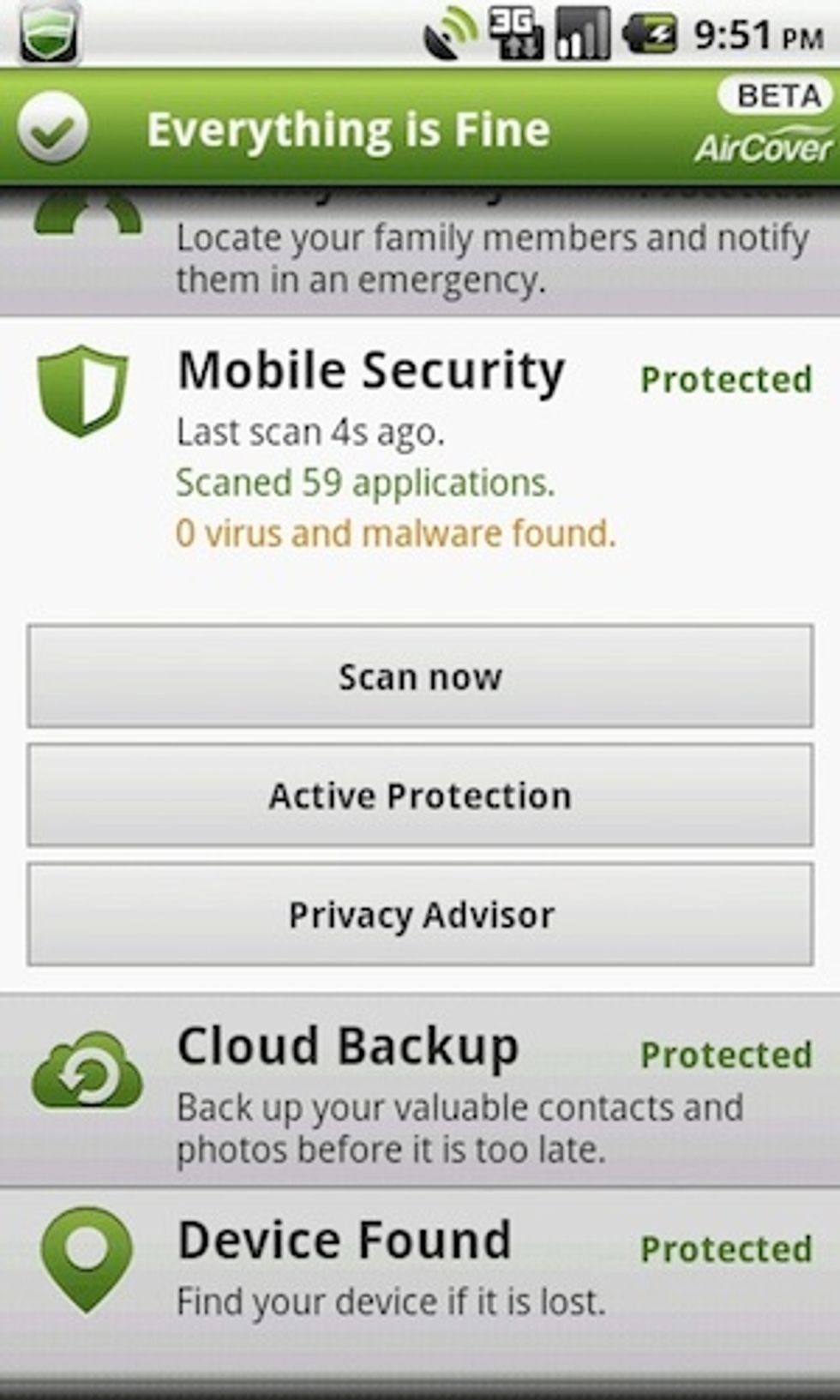Select the 3G data indicator icon
Image resolution: width=840 pixels, height=1400 pixels.
pos(519,32)
